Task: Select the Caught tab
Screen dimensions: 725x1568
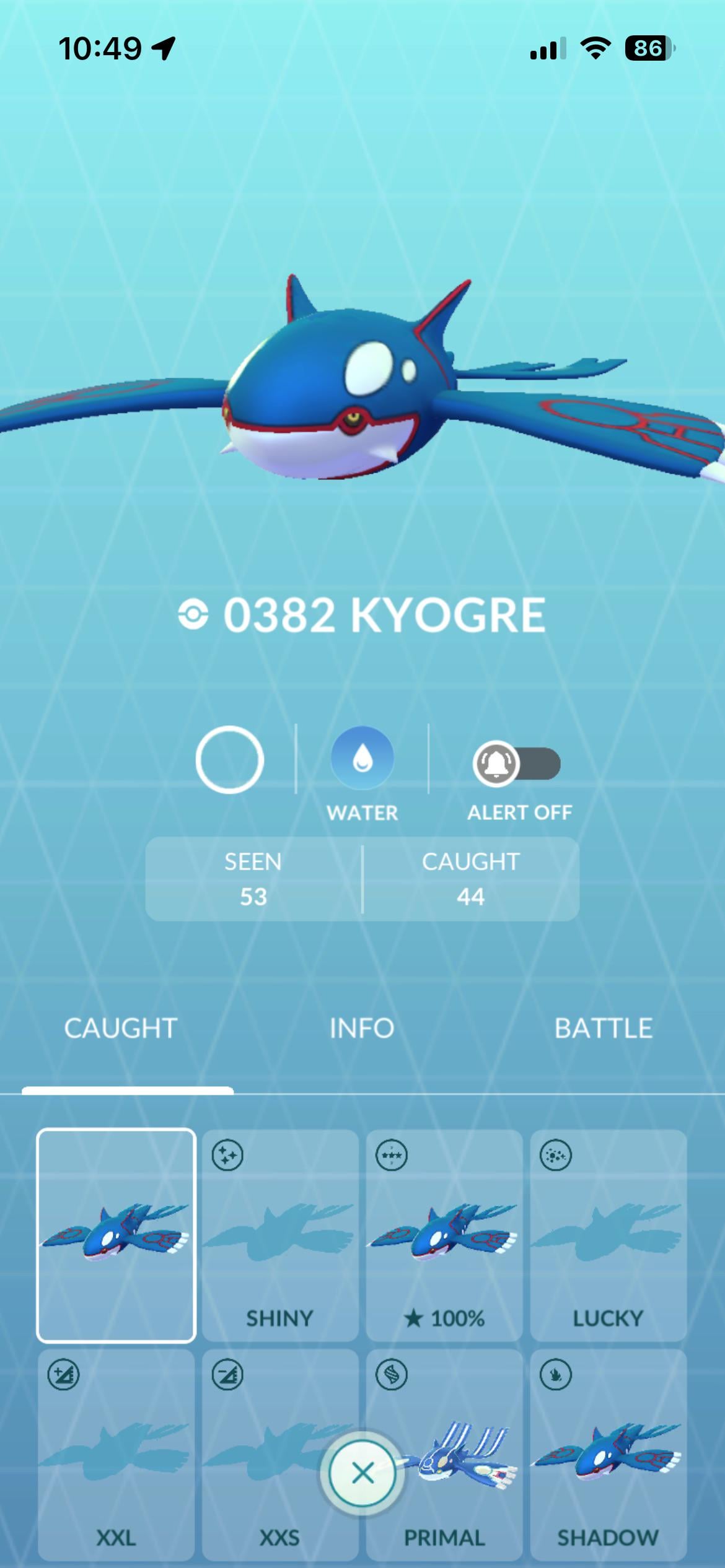Action: tap(121, 1029)
